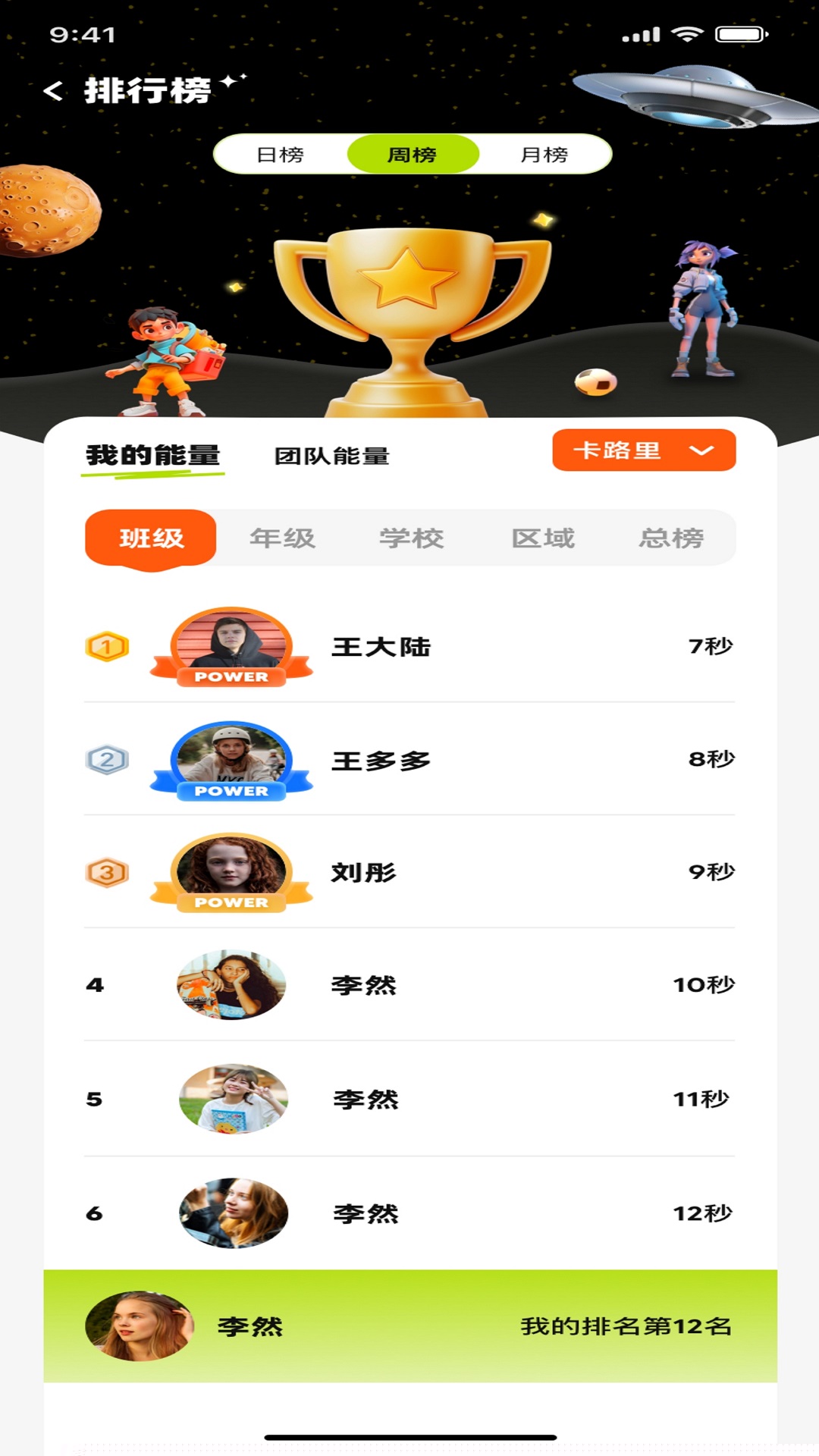The width and height of the screenshot is (819, 1456).
Task: View 刘彤's third-place entry
Action: 409,872
